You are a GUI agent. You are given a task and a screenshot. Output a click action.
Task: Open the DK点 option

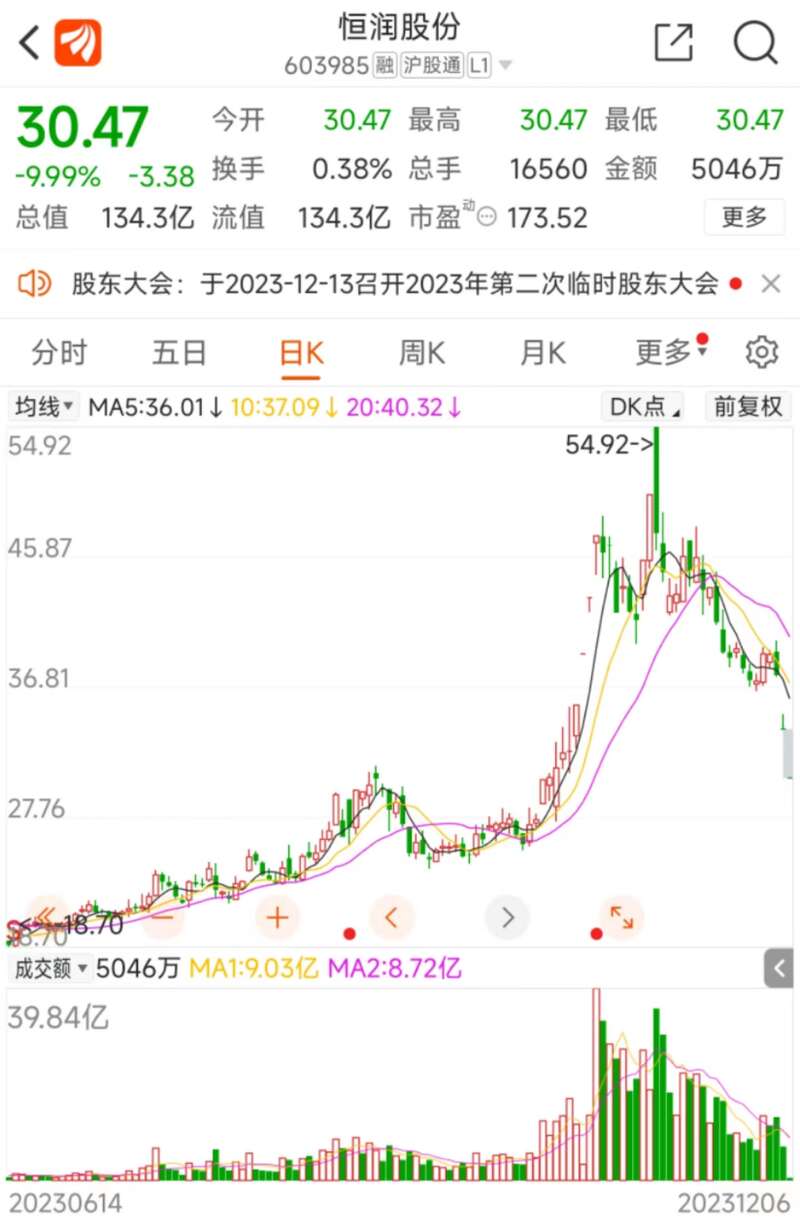pos(643,407)
